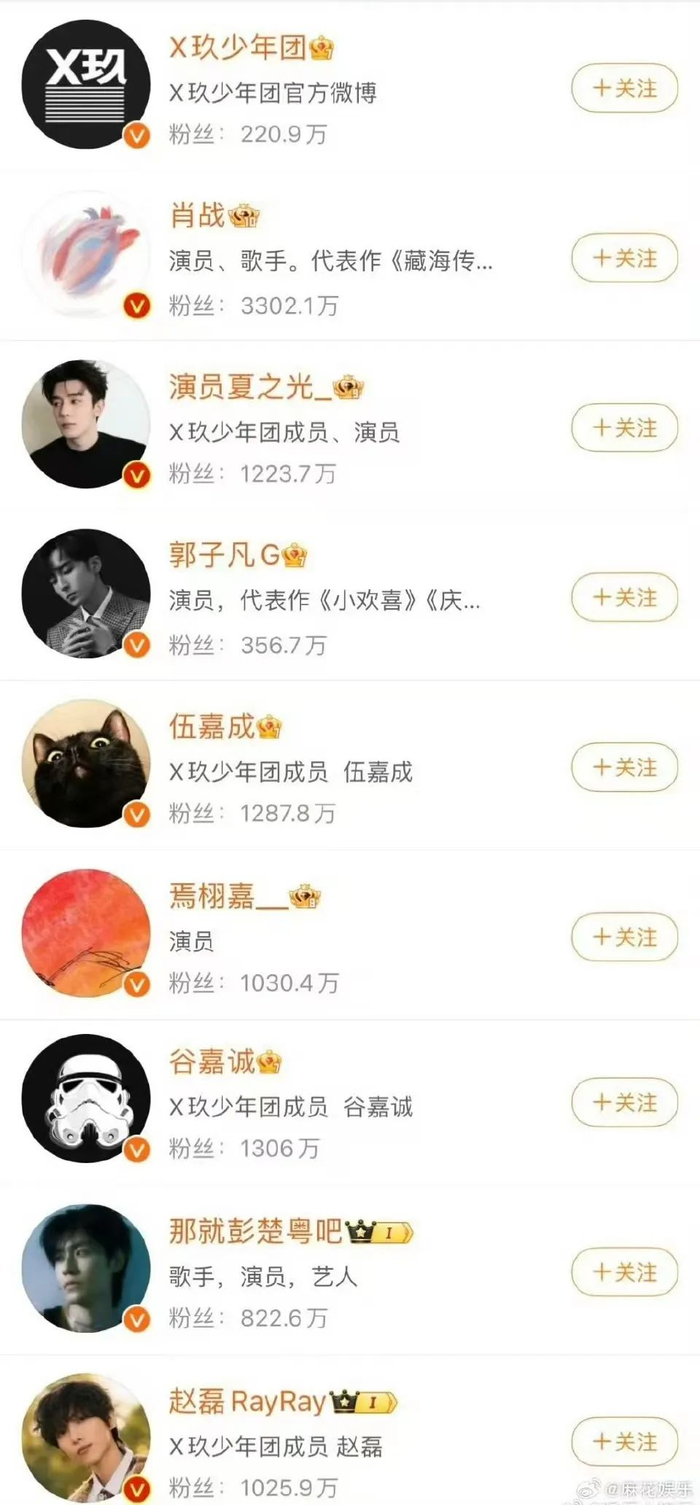Viewport: 700px width, 1505px height.
Task: View 谷嘉诚's profile
Action: coord(212,1062)
